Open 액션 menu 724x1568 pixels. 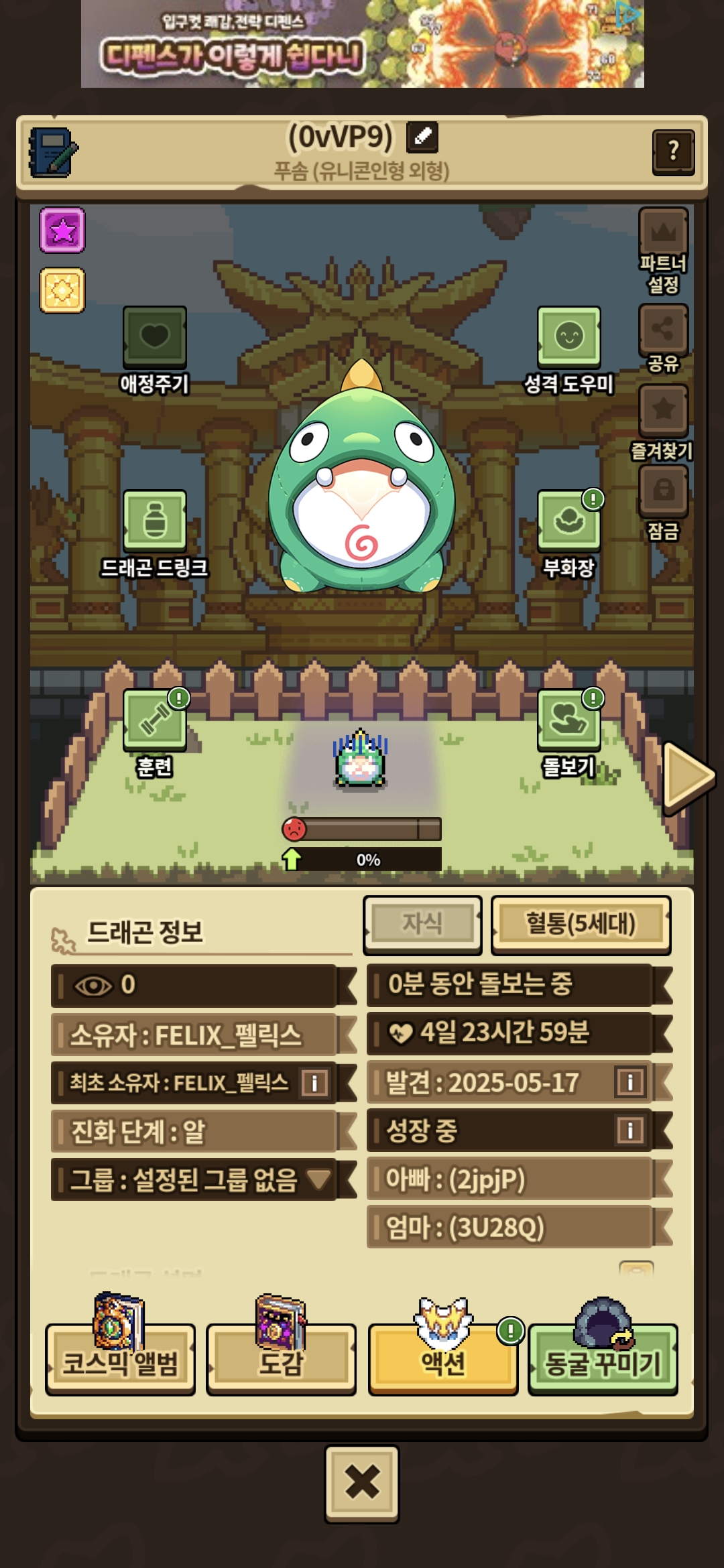pos(442,1360)
